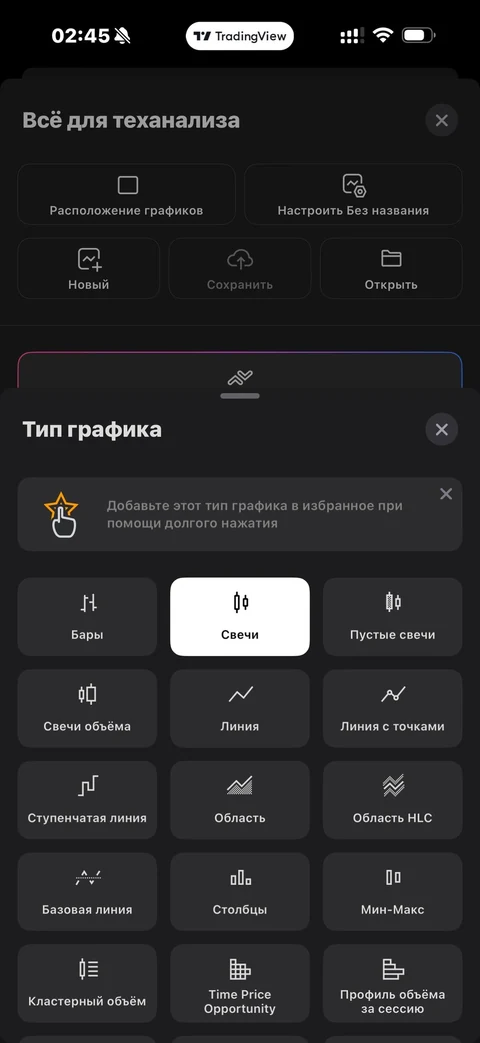
Task: Pick the Столбцы chart type
Action: point(240,891)
